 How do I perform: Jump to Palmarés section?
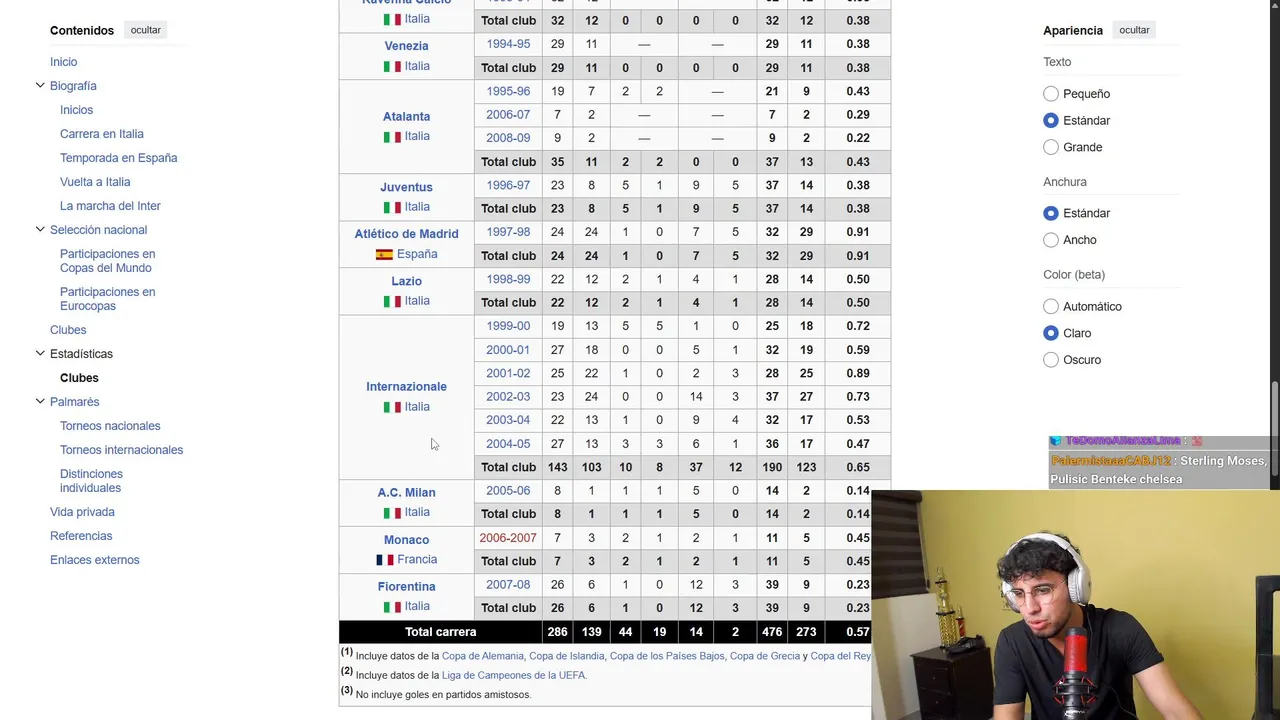(x=74, y=402)
